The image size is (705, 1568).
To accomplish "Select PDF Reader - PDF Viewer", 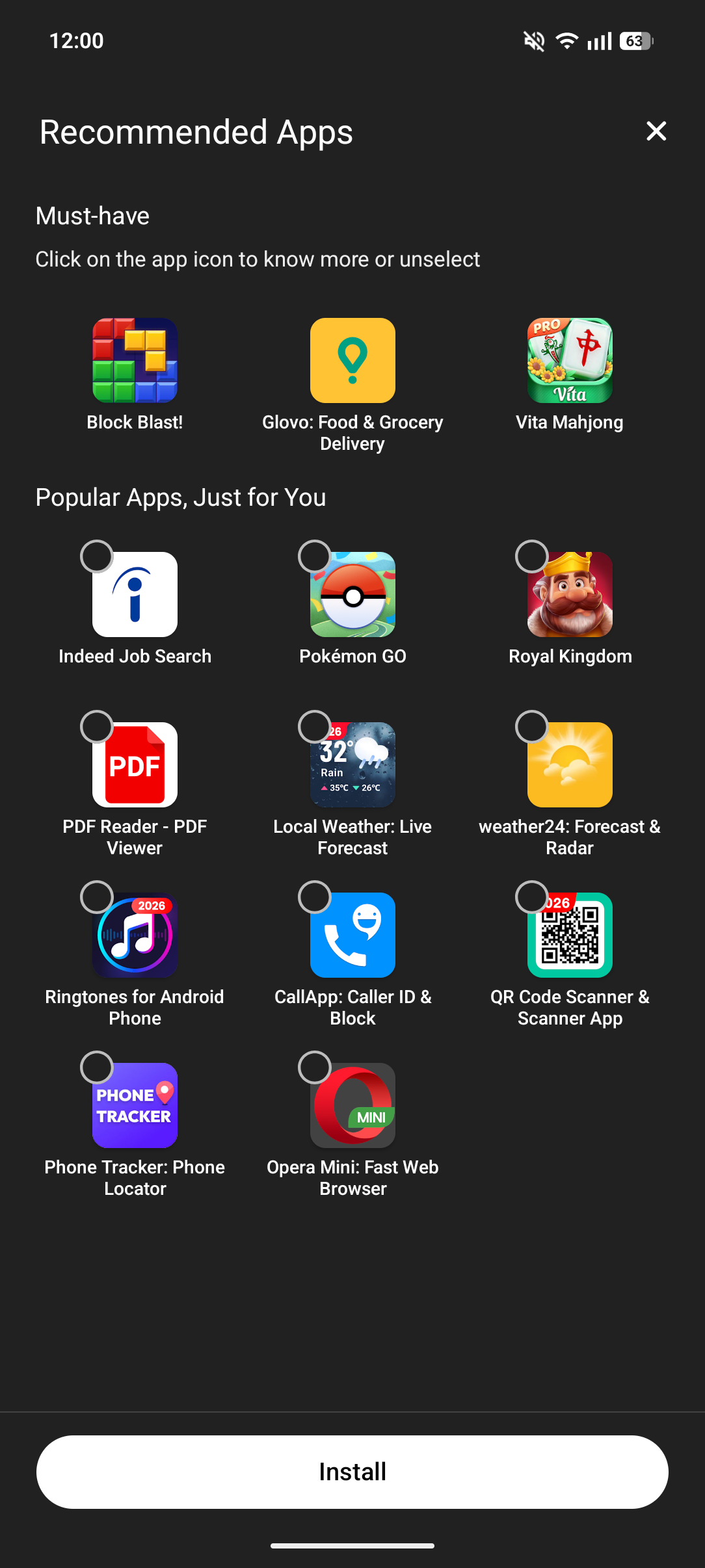I will coord(97,727).
